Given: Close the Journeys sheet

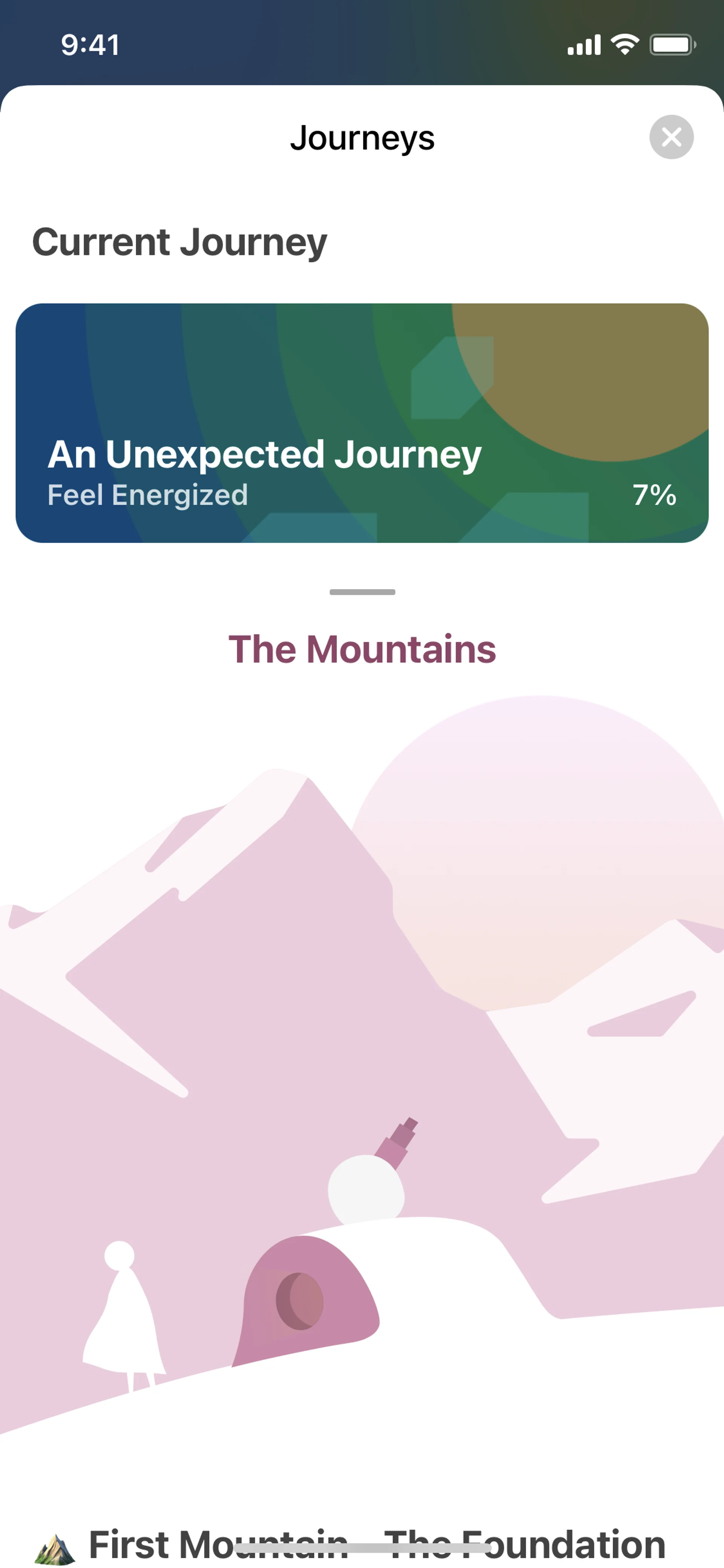Looking at the screenshot, I should coord(671,137).
